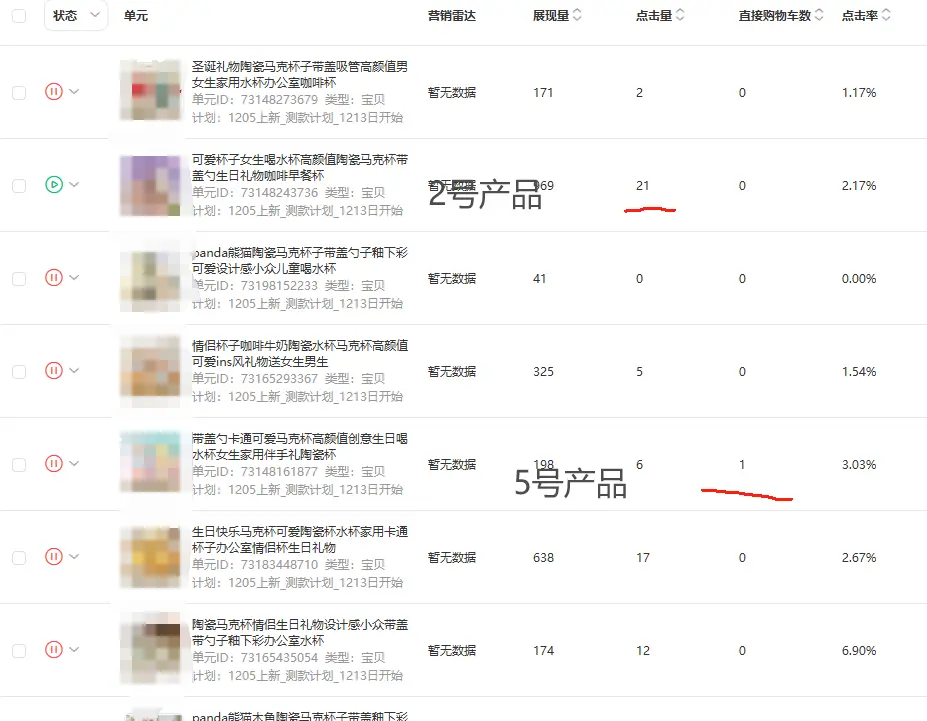Open the product thumbnail for the panda熊猫陶瓷马克杯 unit
927x721 pixels.
point(150,279)
